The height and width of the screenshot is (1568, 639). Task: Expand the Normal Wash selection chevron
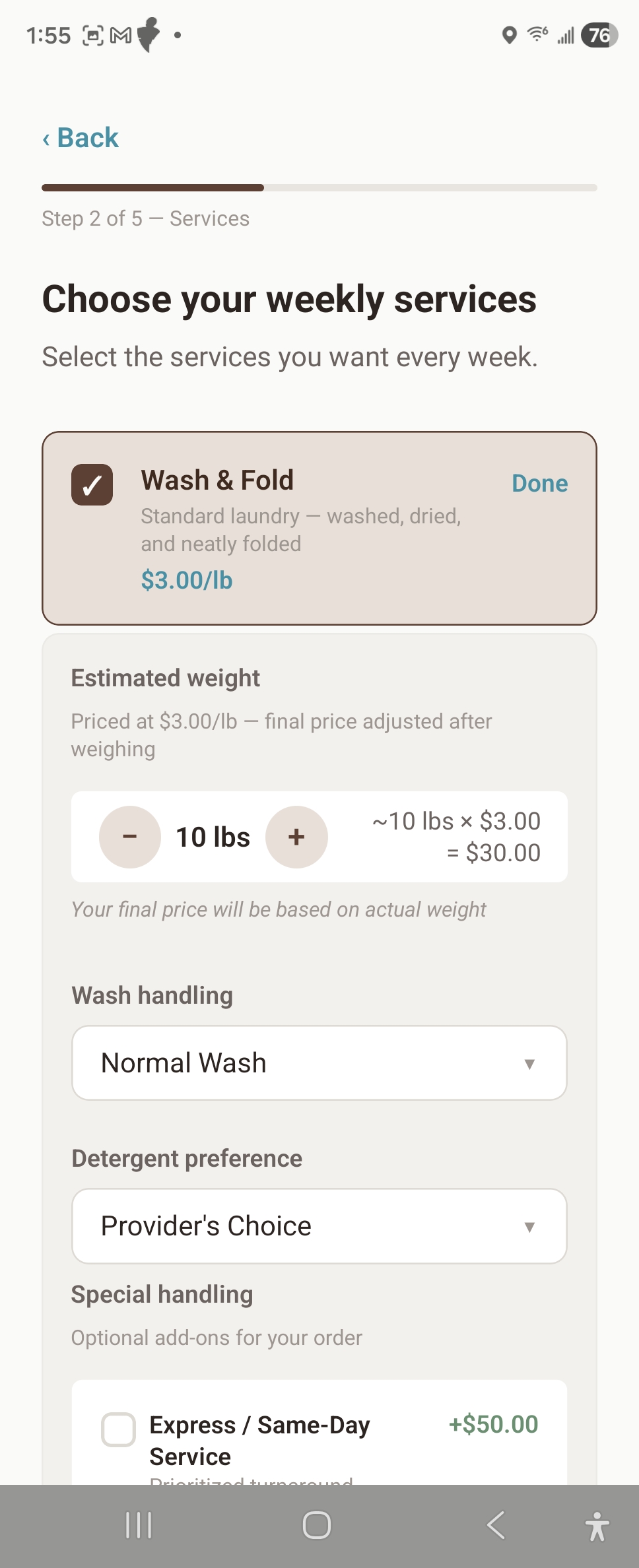[x=529, y=1062]
